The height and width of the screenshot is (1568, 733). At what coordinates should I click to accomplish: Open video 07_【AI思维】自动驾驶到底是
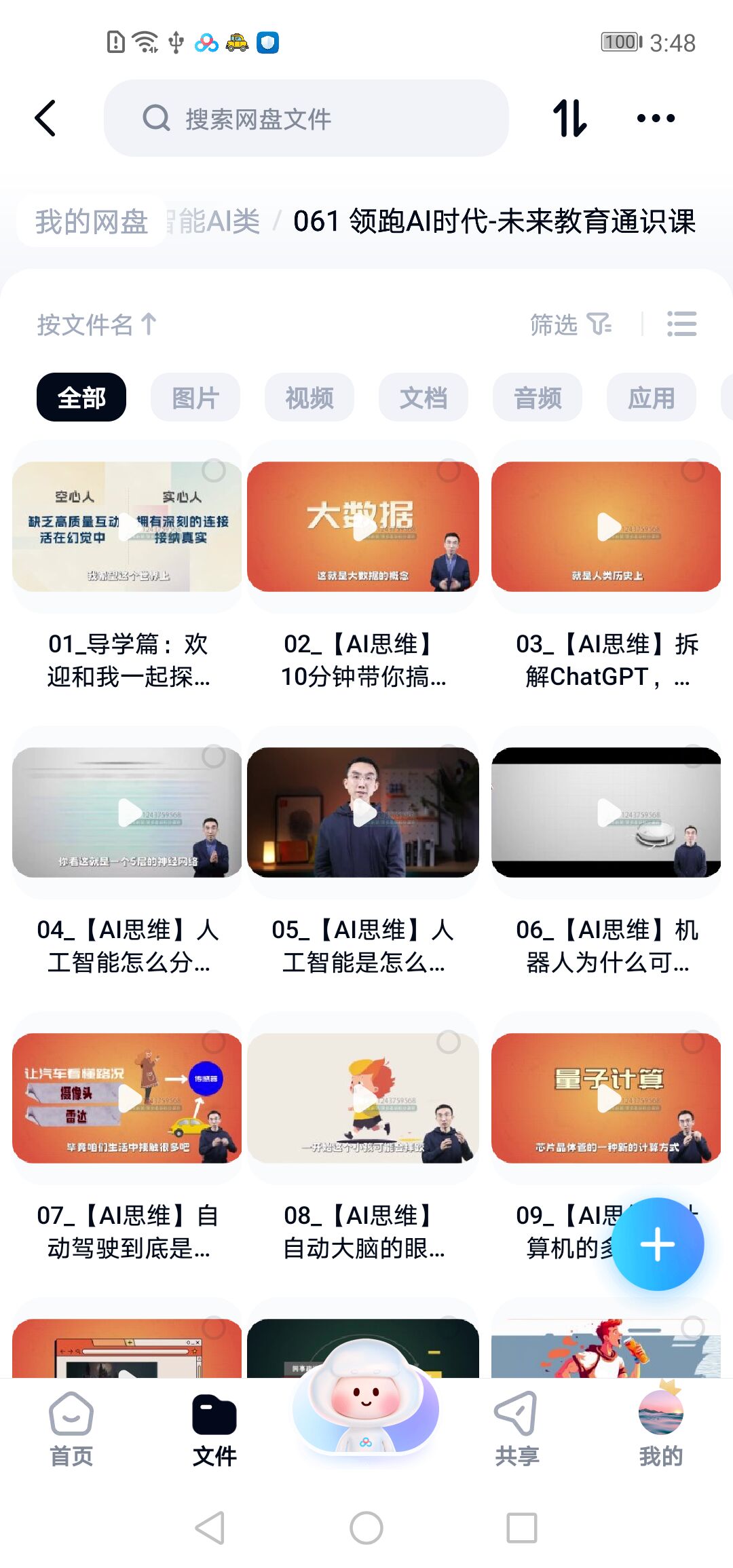coord(127,1098)
